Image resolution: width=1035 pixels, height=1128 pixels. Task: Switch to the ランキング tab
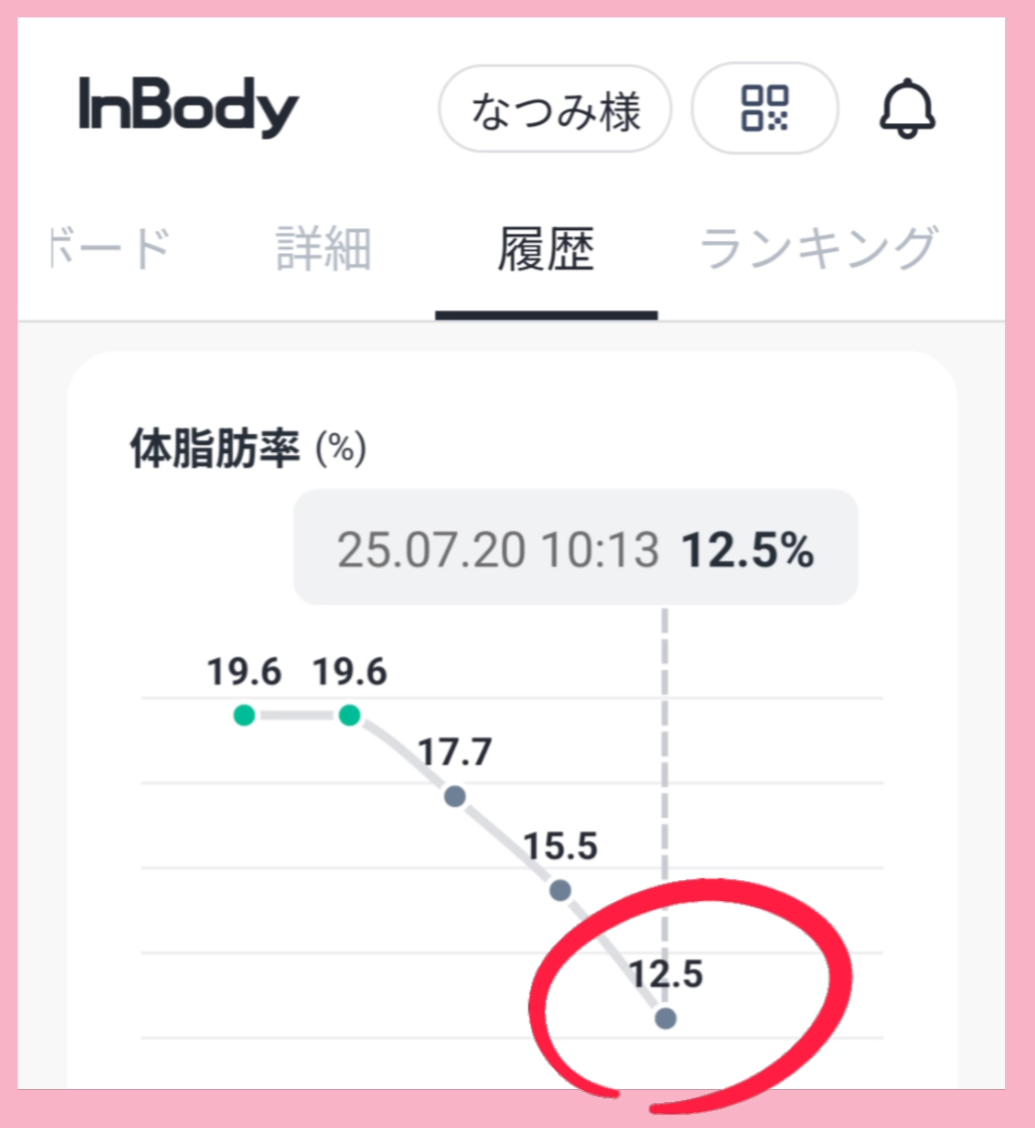819,249
